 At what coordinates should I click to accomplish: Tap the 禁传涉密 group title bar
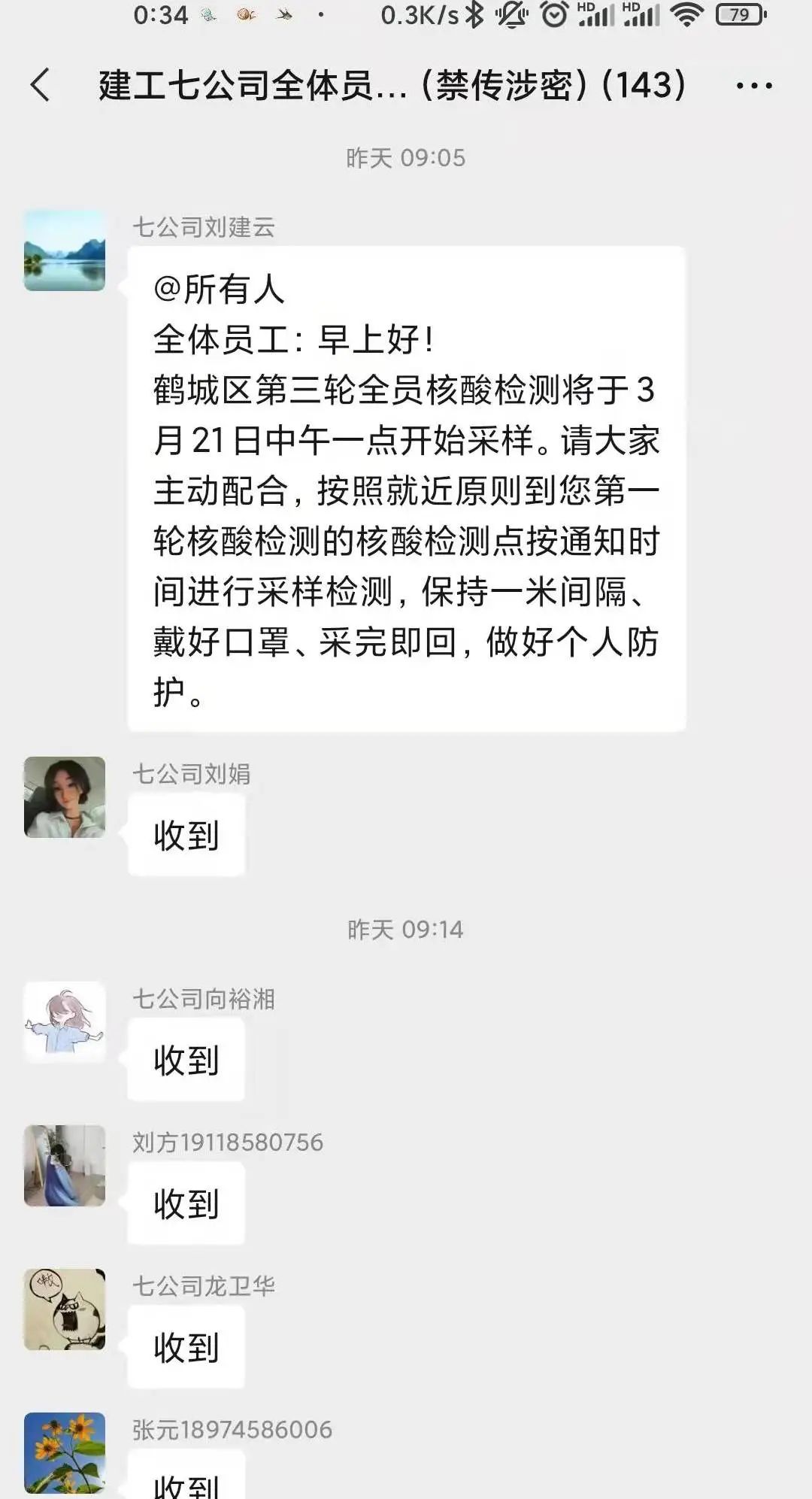[496, 84]
